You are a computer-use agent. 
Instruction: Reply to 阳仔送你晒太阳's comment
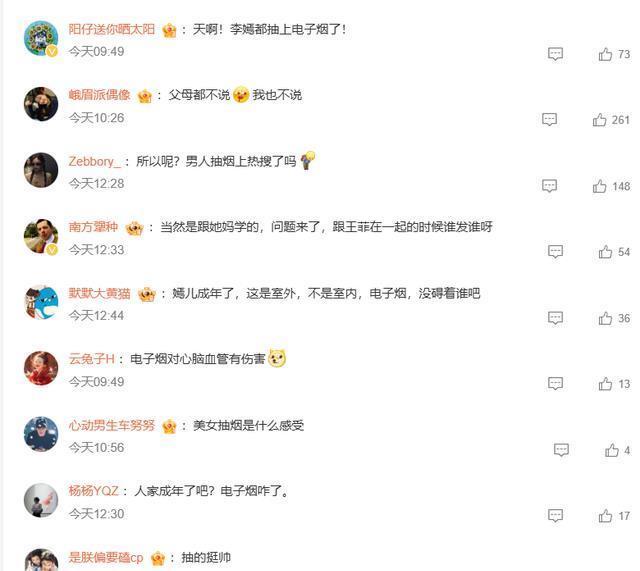tap(556, 55)
